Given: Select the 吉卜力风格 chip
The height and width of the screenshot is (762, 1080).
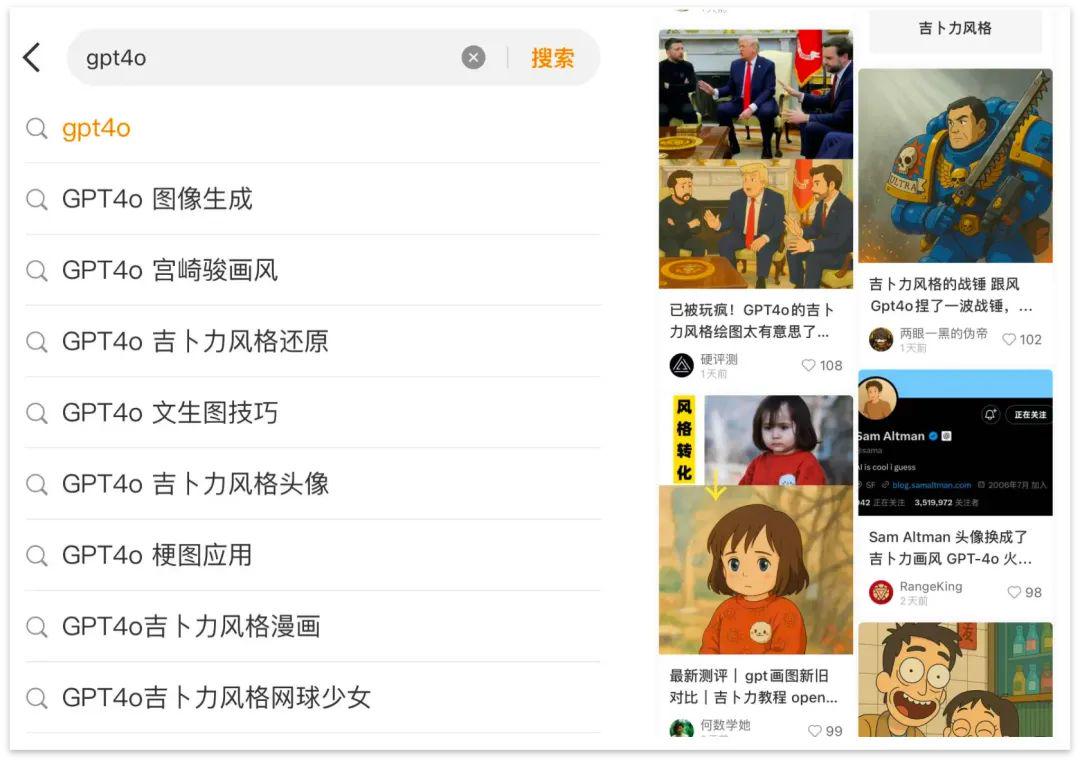Looking at the screenshot, I should [x=955, y=28].
